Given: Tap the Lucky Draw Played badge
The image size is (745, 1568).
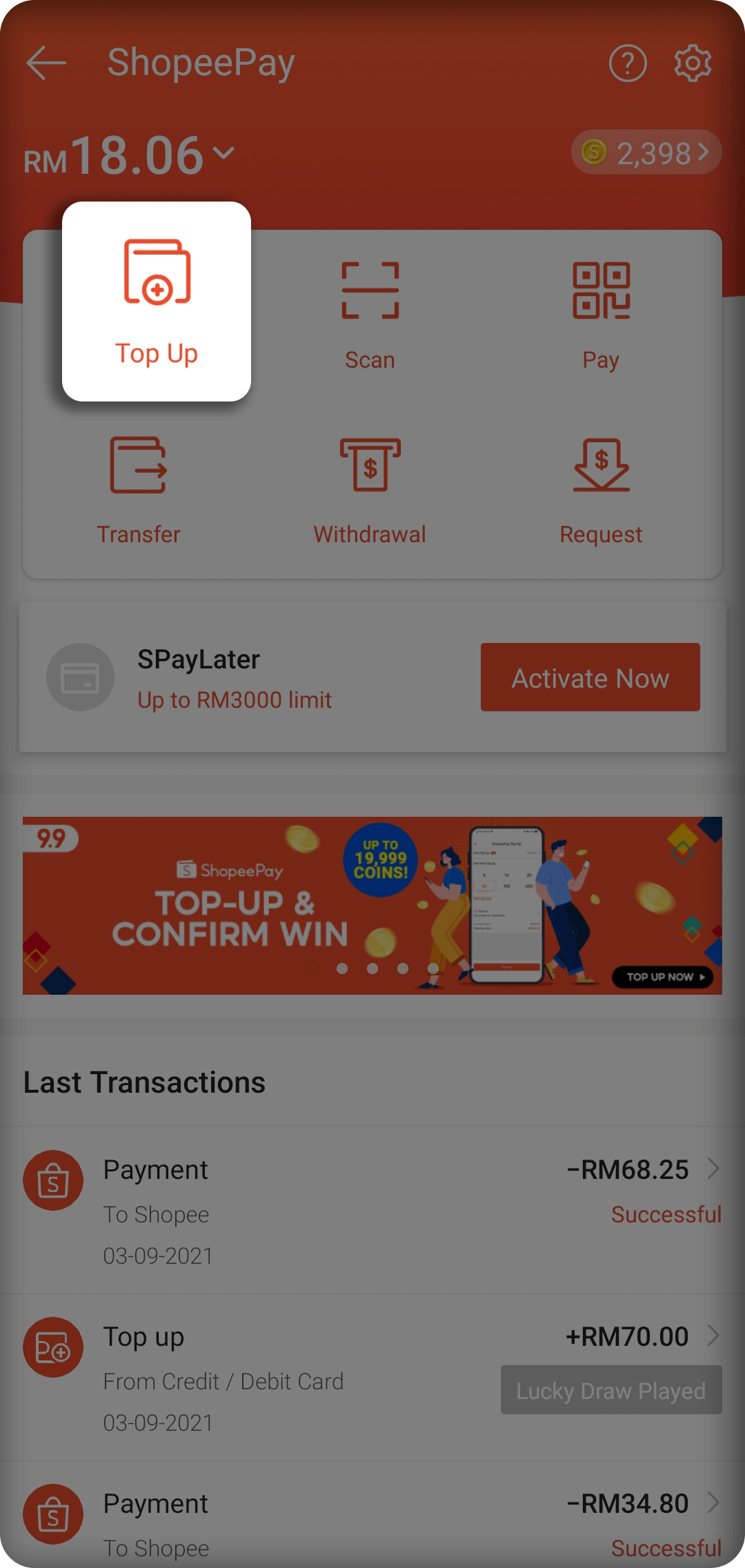Looking at the screenshot, I should (611, 1390).
